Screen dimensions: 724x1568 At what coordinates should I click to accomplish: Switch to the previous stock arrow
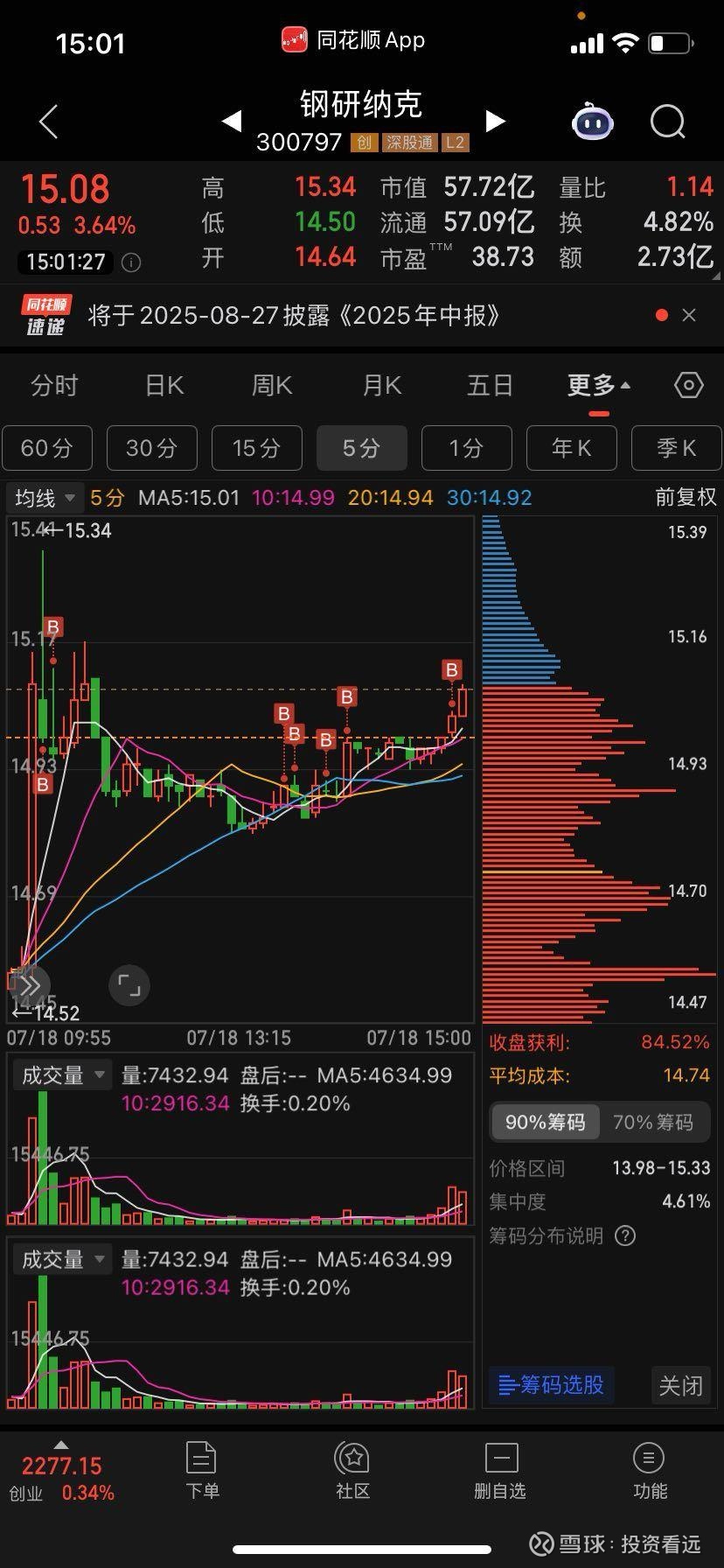[232, 121]
